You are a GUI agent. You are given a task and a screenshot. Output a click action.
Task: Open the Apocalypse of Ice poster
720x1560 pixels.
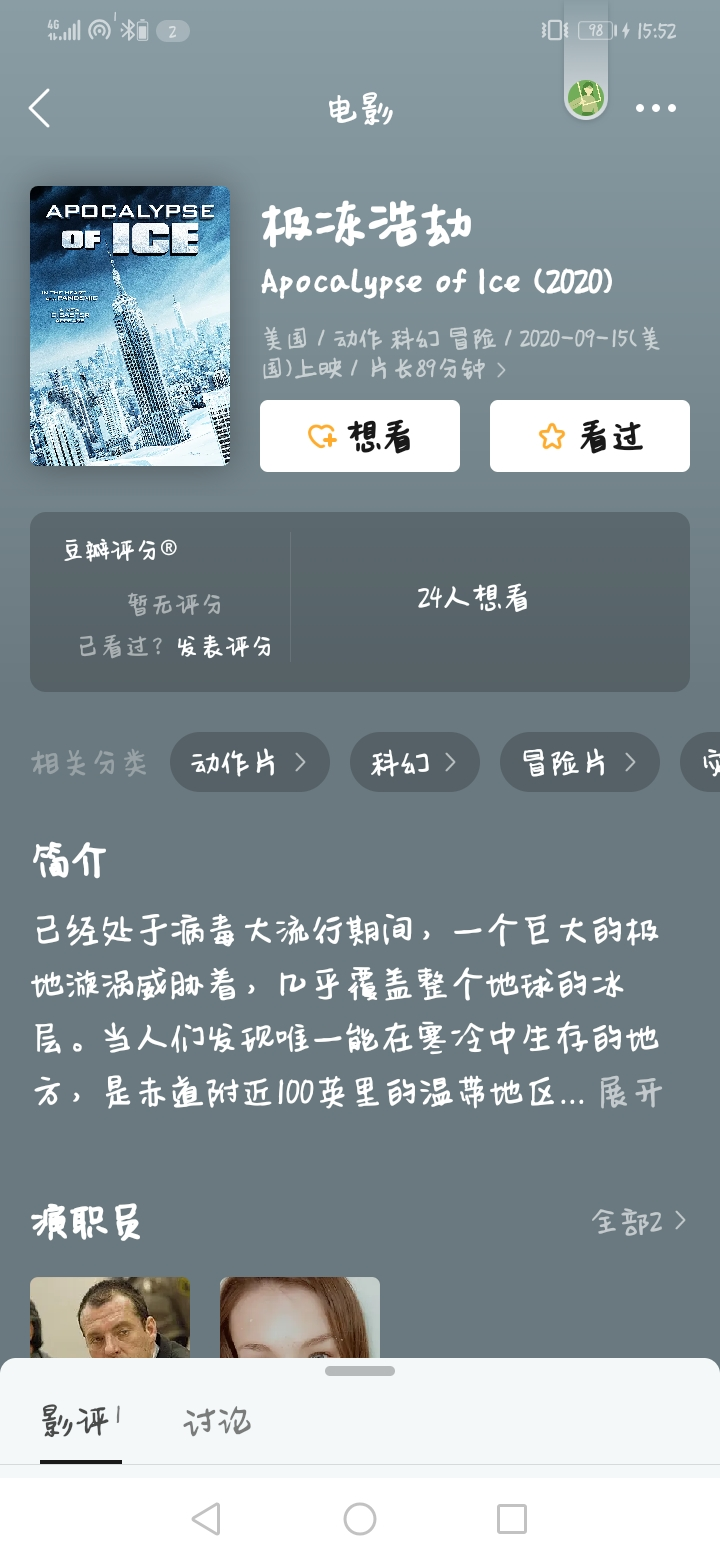point(130,326)
